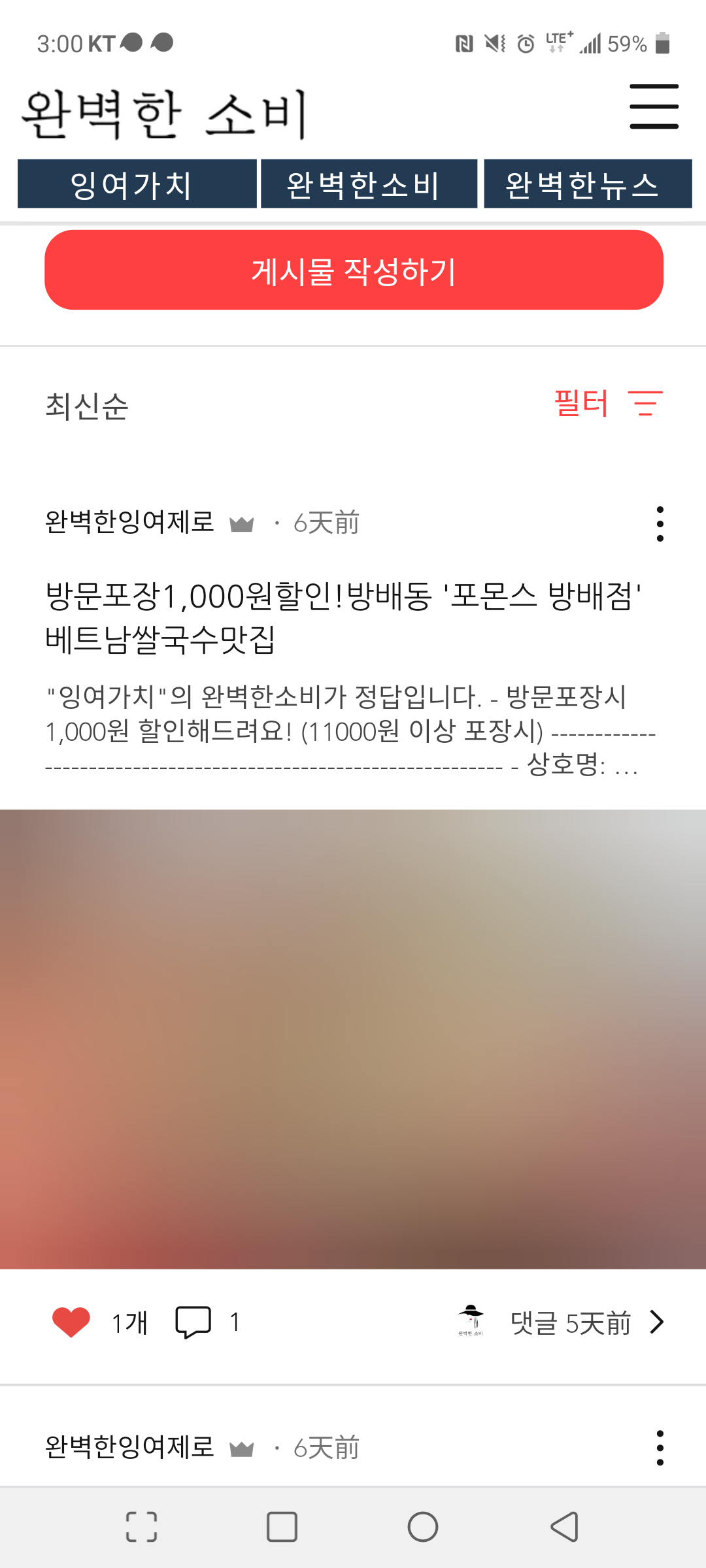This screenshot has width=706, height=1568.
Task: Go to the home screen
Action: pyautogui.click(x=423, y=1527)
